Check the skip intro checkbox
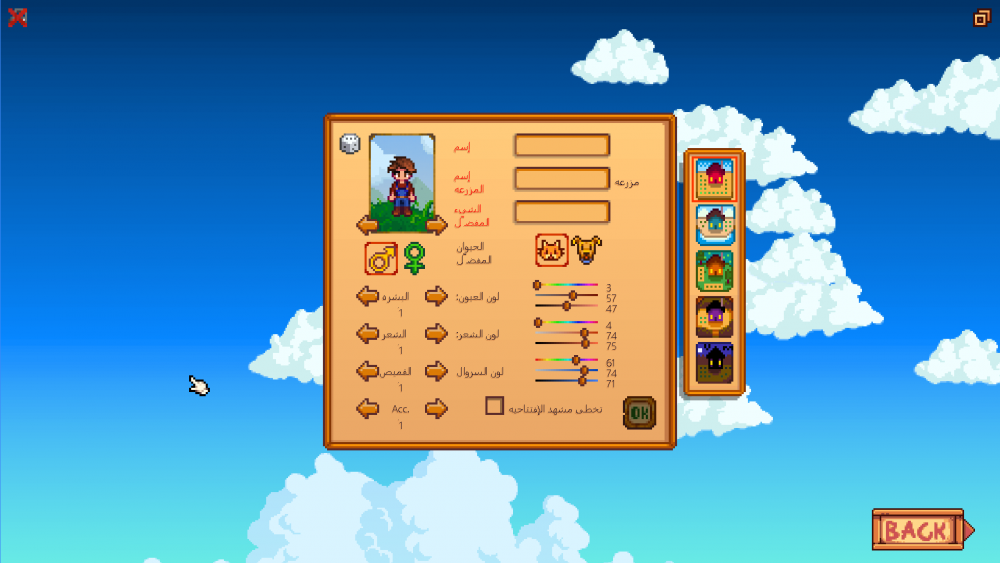Screen dimensions: 1000x563 click(x=494, y=406)
